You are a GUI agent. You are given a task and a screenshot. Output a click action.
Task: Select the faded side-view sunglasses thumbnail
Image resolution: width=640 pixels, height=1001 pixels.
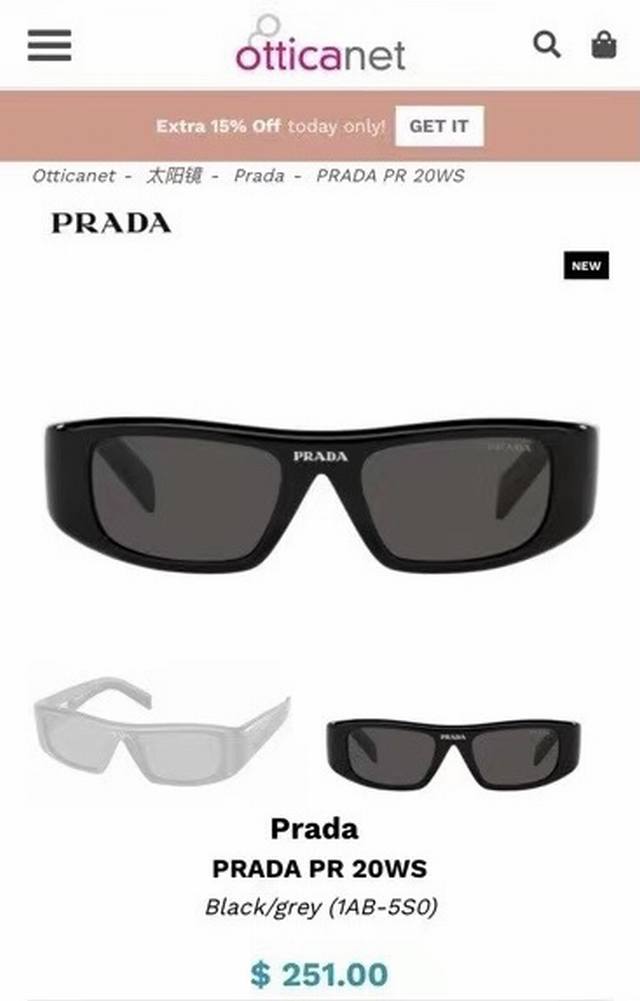160,730
